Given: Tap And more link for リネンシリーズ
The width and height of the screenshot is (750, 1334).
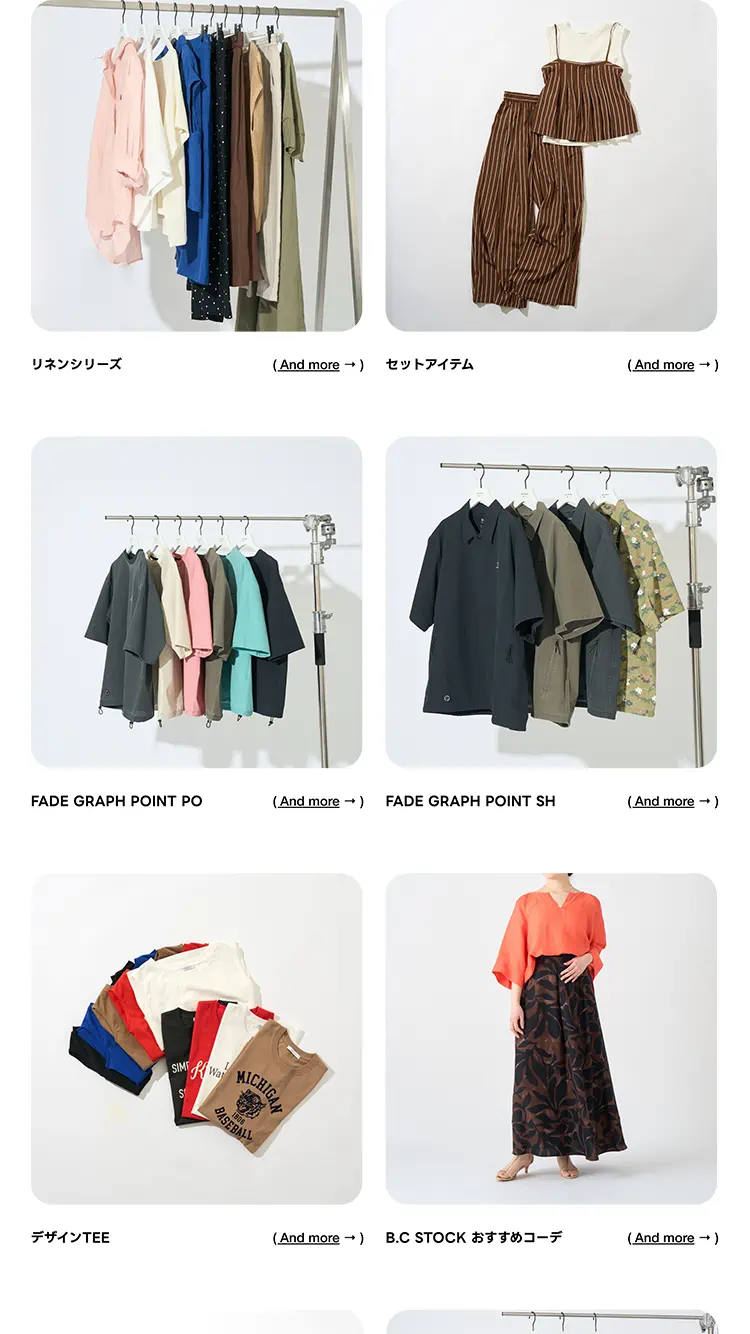Looking at the screenshot, I should coord(317,365).
